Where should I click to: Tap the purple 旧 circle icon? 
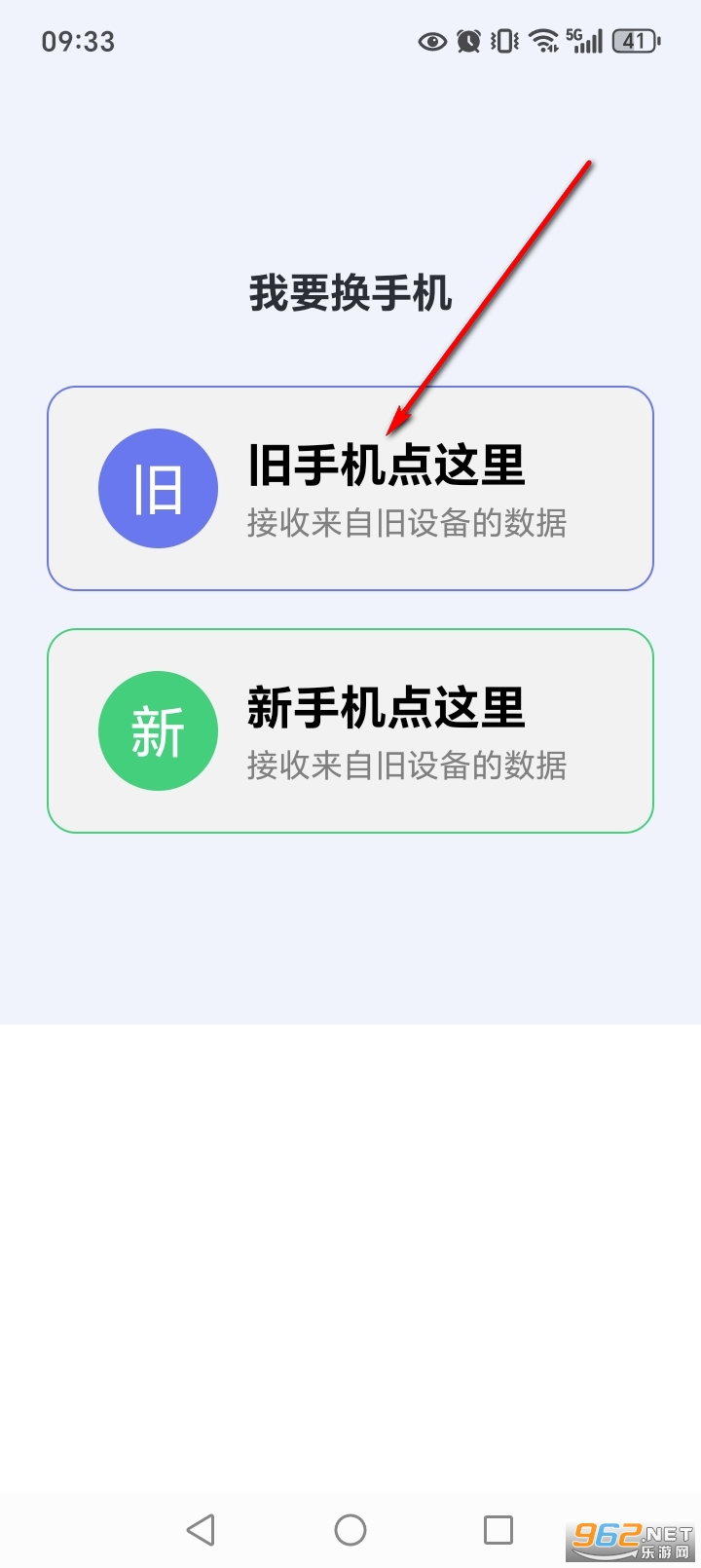(158, 487)
